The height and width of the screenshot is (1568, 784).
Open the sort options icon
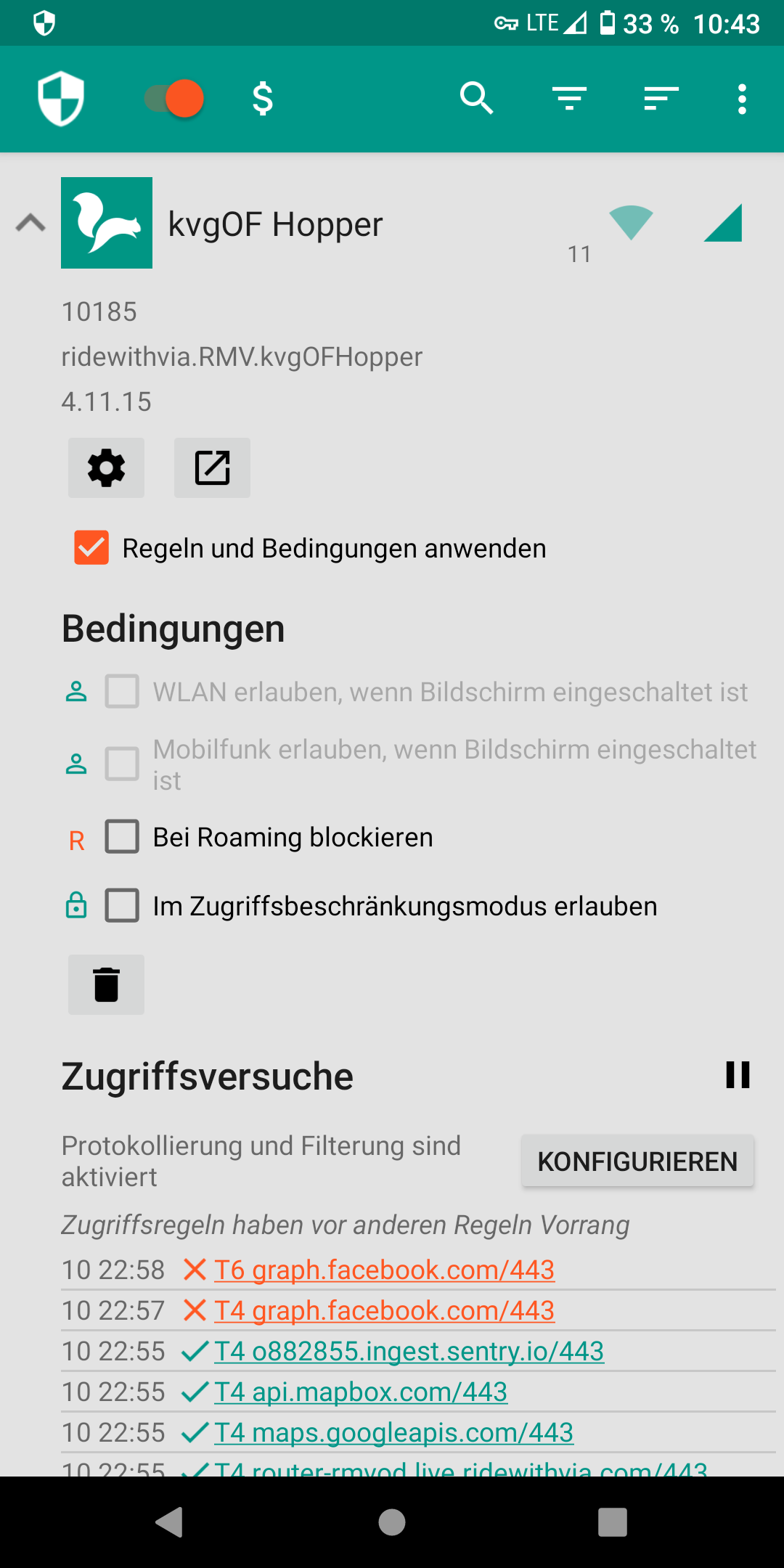[x=661, y=98]
